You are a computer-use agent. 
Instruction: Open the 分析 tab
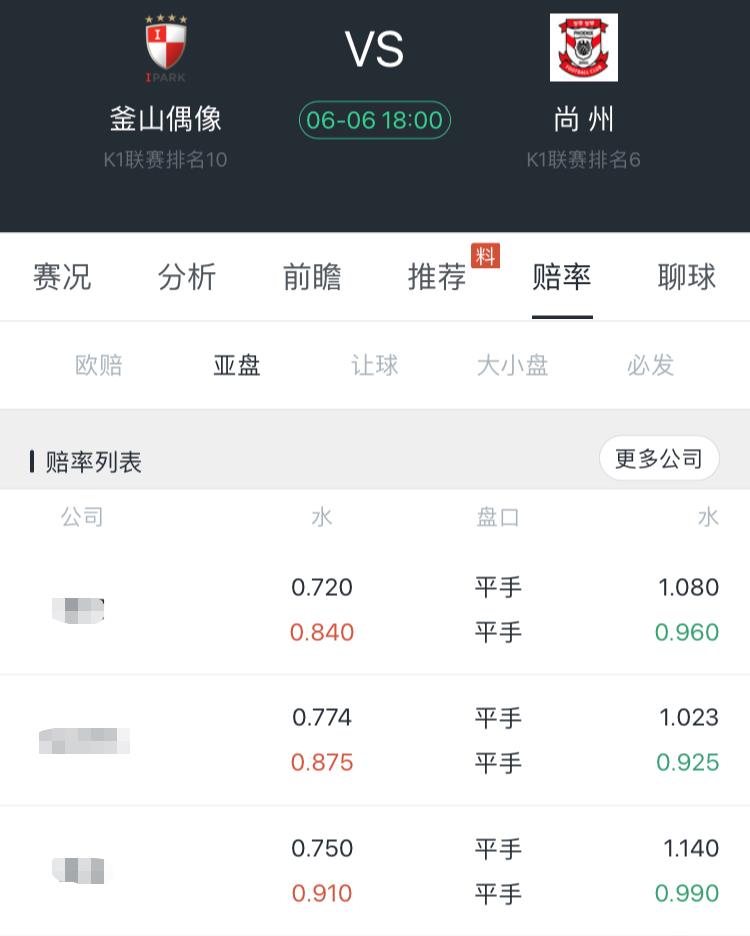pos(186,278)
